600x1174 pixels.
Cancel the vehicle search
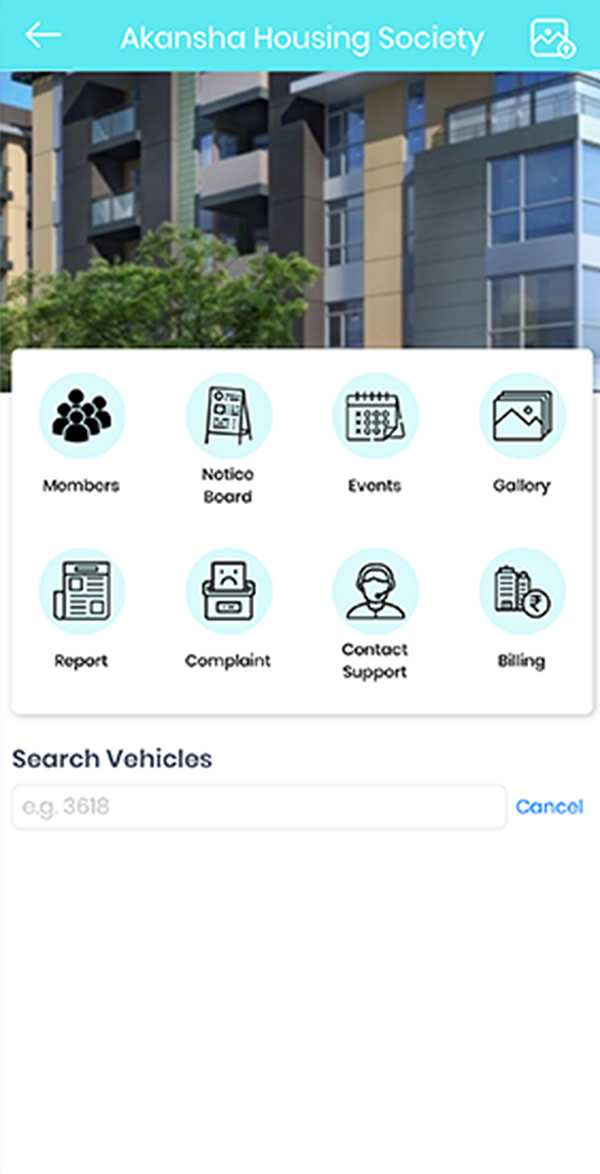coord(549,806)
